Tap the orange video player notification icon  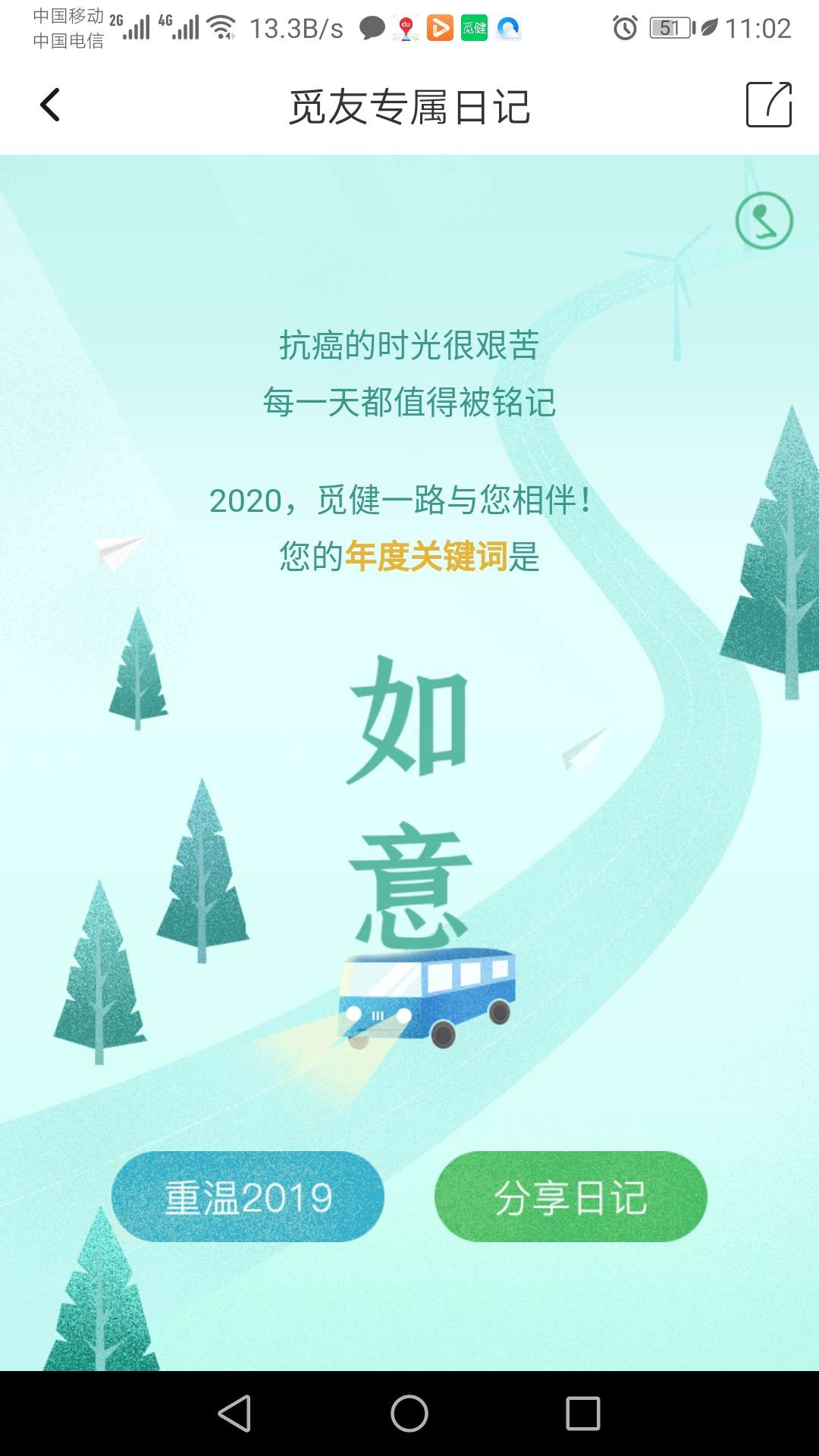pos(440,27)
